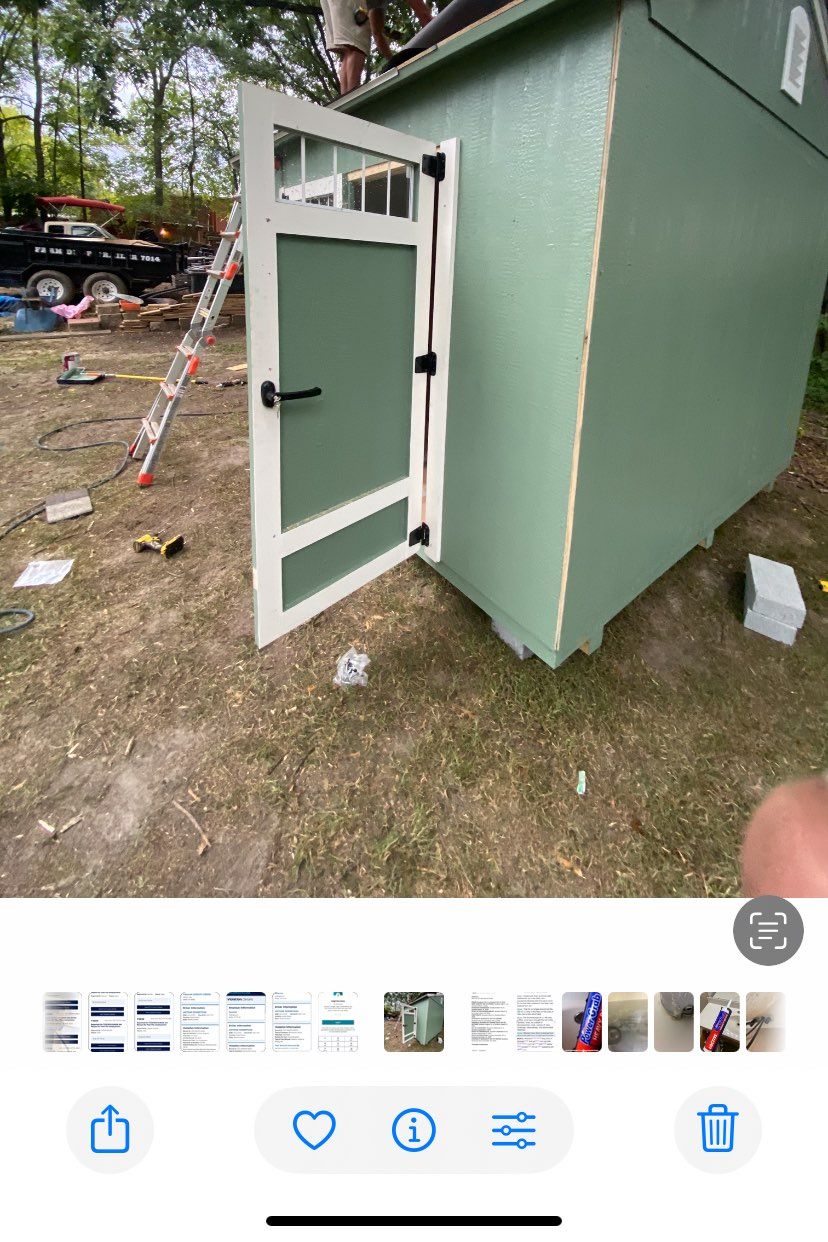Share this shed photo
The height and width of the screenshot is (1242, 828).
[110, 1130]
